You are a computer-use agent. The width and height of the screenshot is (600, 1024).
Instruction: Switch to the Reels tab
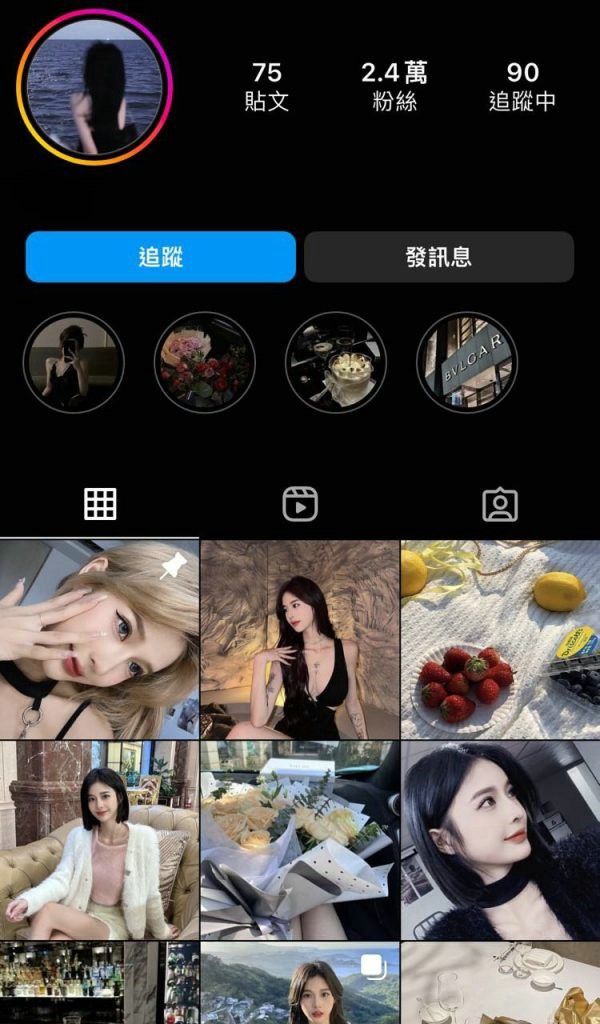point(300,504)
